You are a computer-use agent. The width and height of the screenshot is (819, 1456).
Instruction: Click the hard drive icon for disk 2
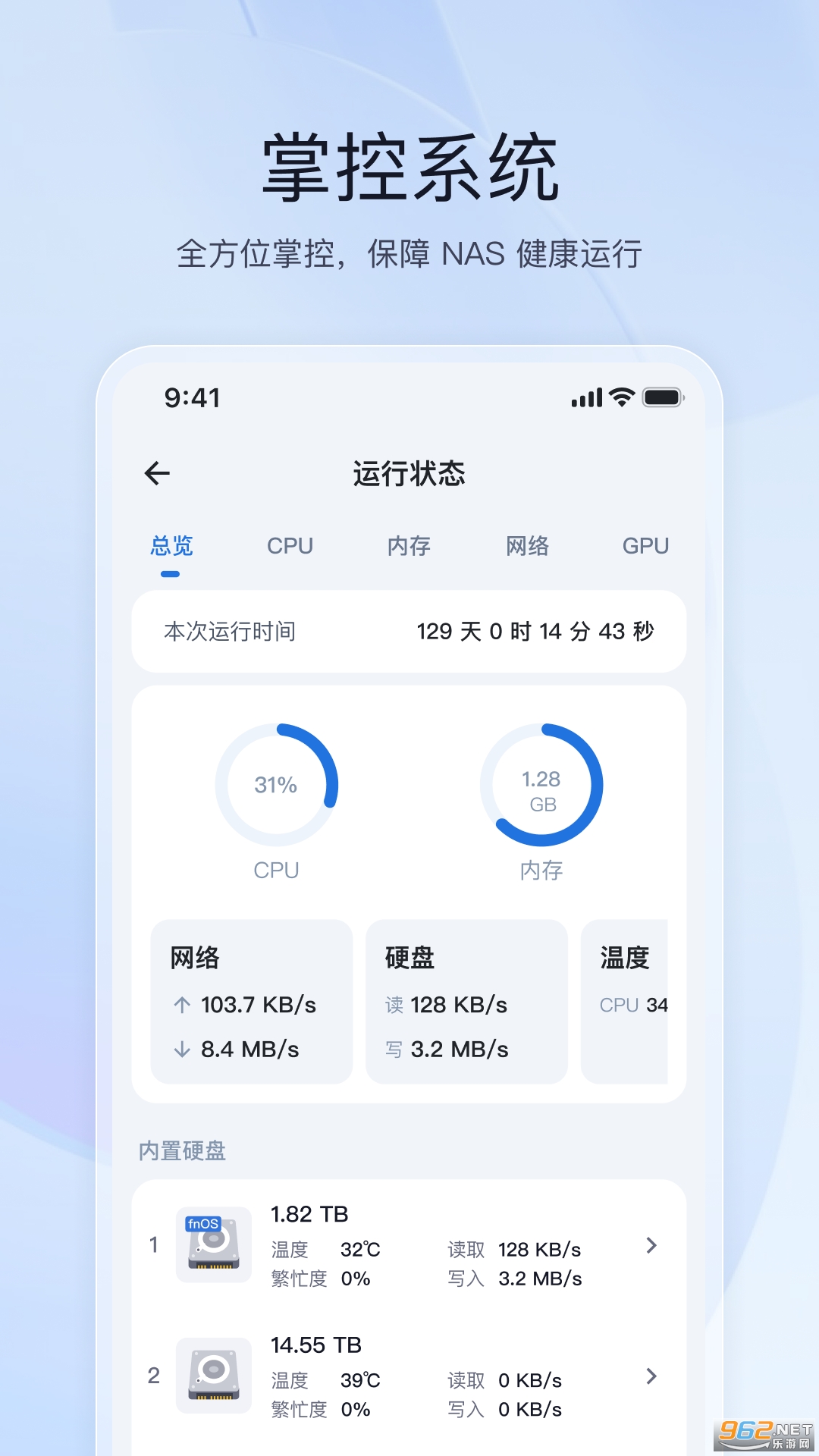pos(213,1375)
